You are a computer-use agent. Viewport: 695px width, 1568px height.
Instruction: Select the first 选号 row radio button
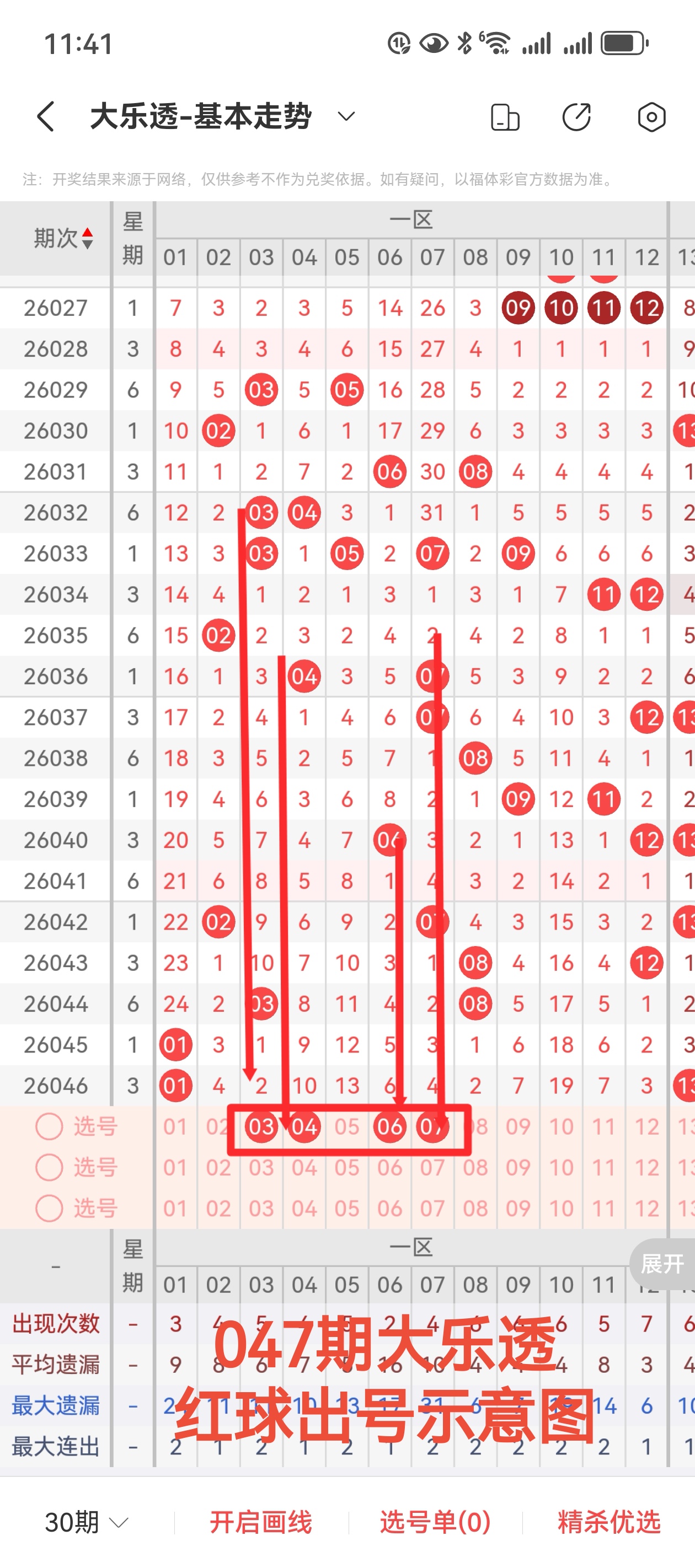[x=49, y=1126]
